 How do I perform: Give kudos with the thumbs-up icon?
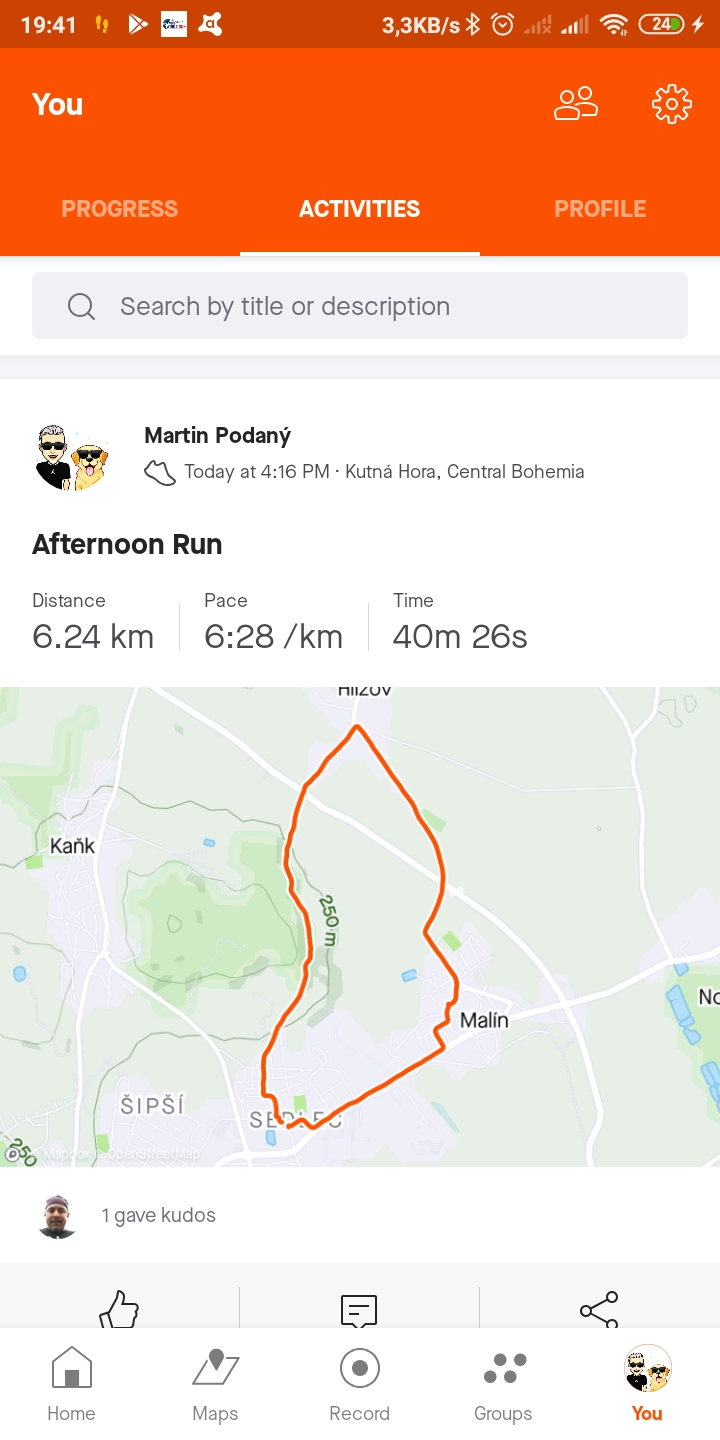pyautogui.click(x=119, y=1308)
